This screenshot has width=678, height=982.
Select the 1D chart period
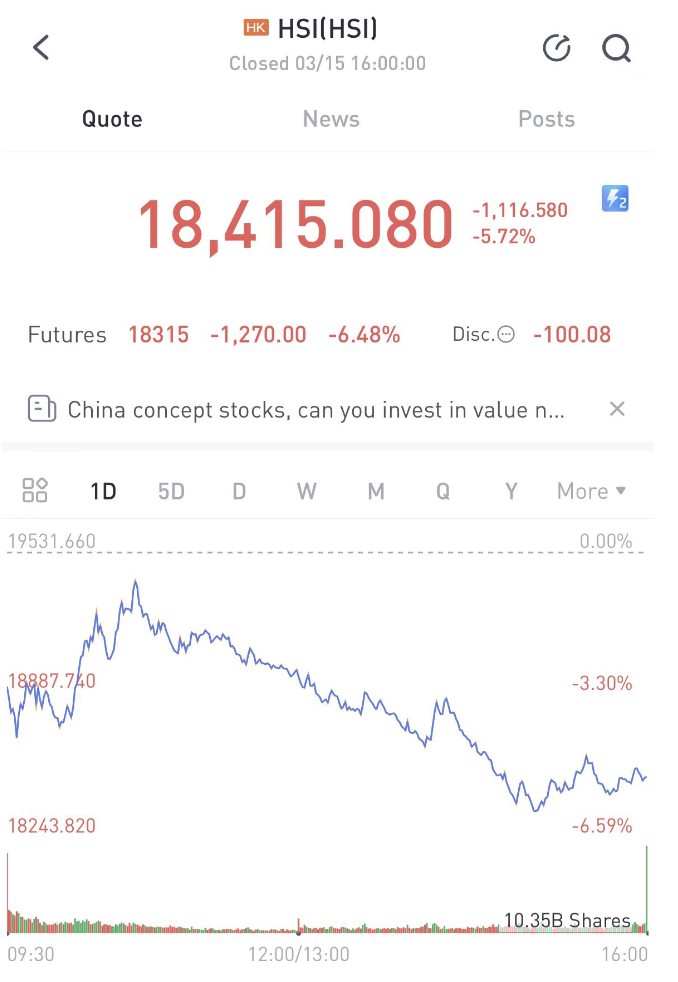(103, 491)
